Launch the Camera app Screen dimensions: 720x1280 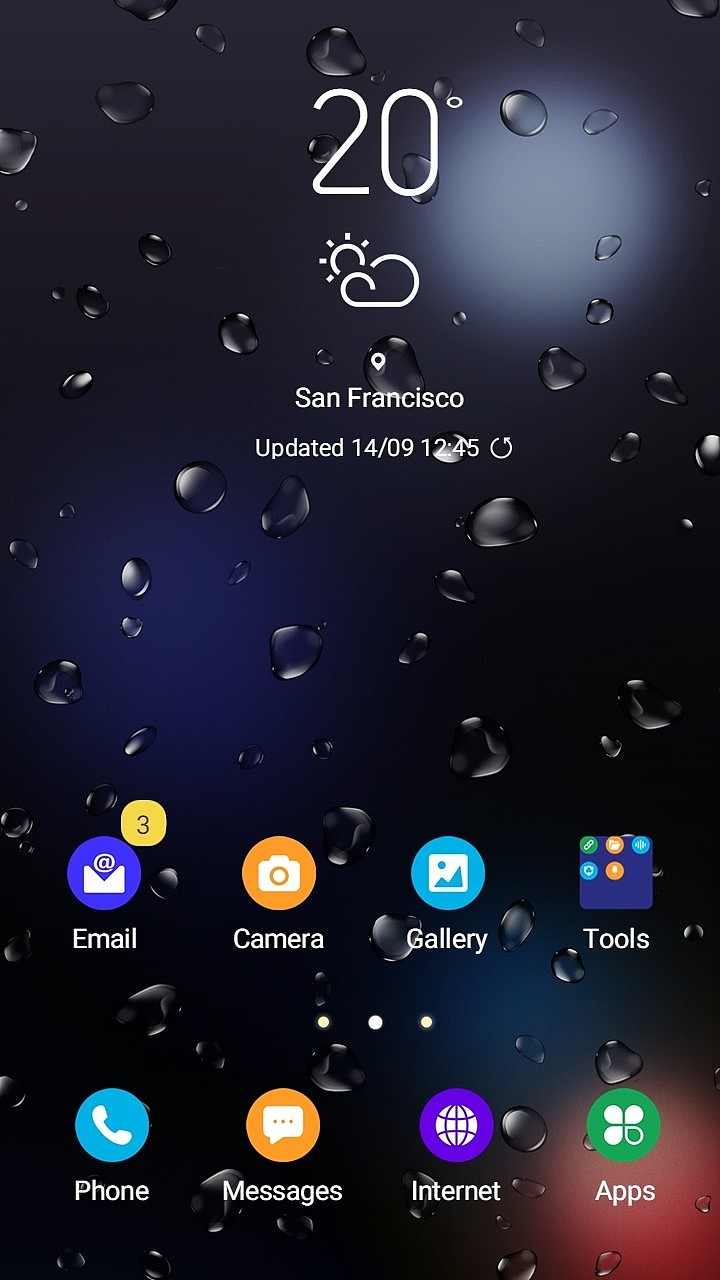(x=278, y=873)
